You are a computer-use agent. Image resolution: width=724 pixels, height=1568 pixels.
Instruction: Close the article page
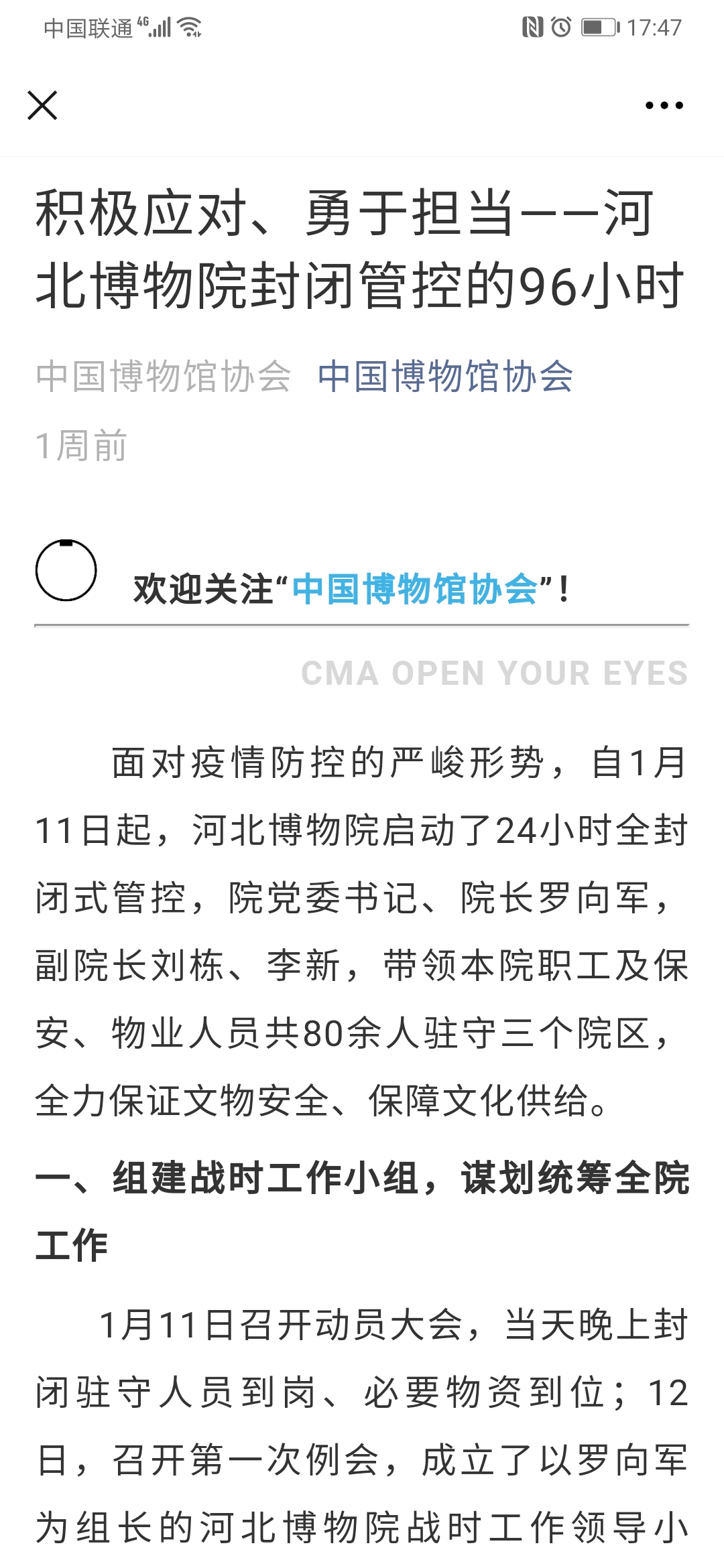tap(42, 105)
